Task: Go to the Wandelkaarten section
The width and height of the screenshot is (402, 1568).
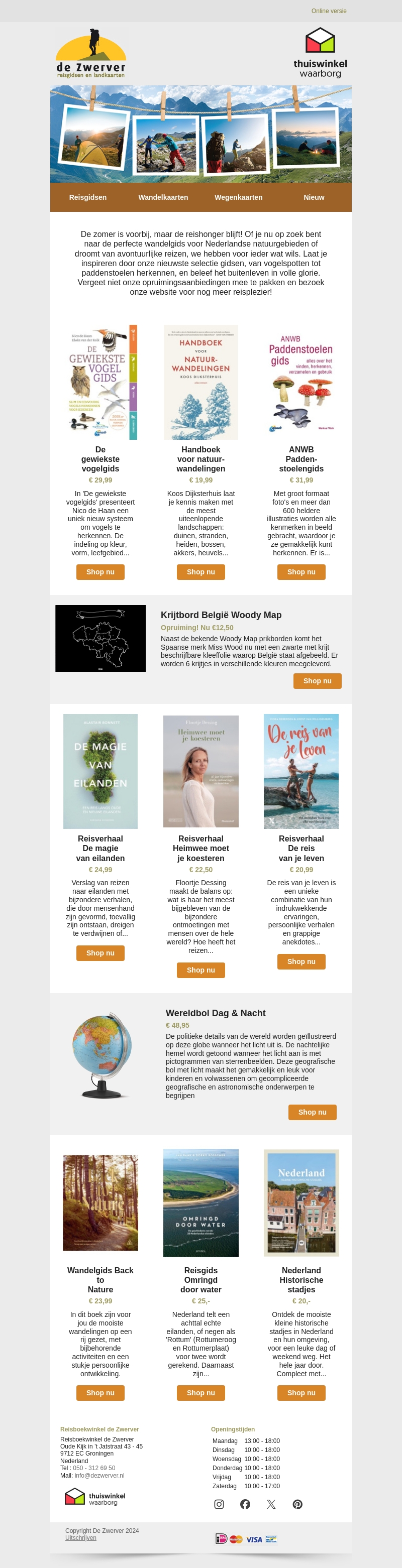Action: coord(163,197)
